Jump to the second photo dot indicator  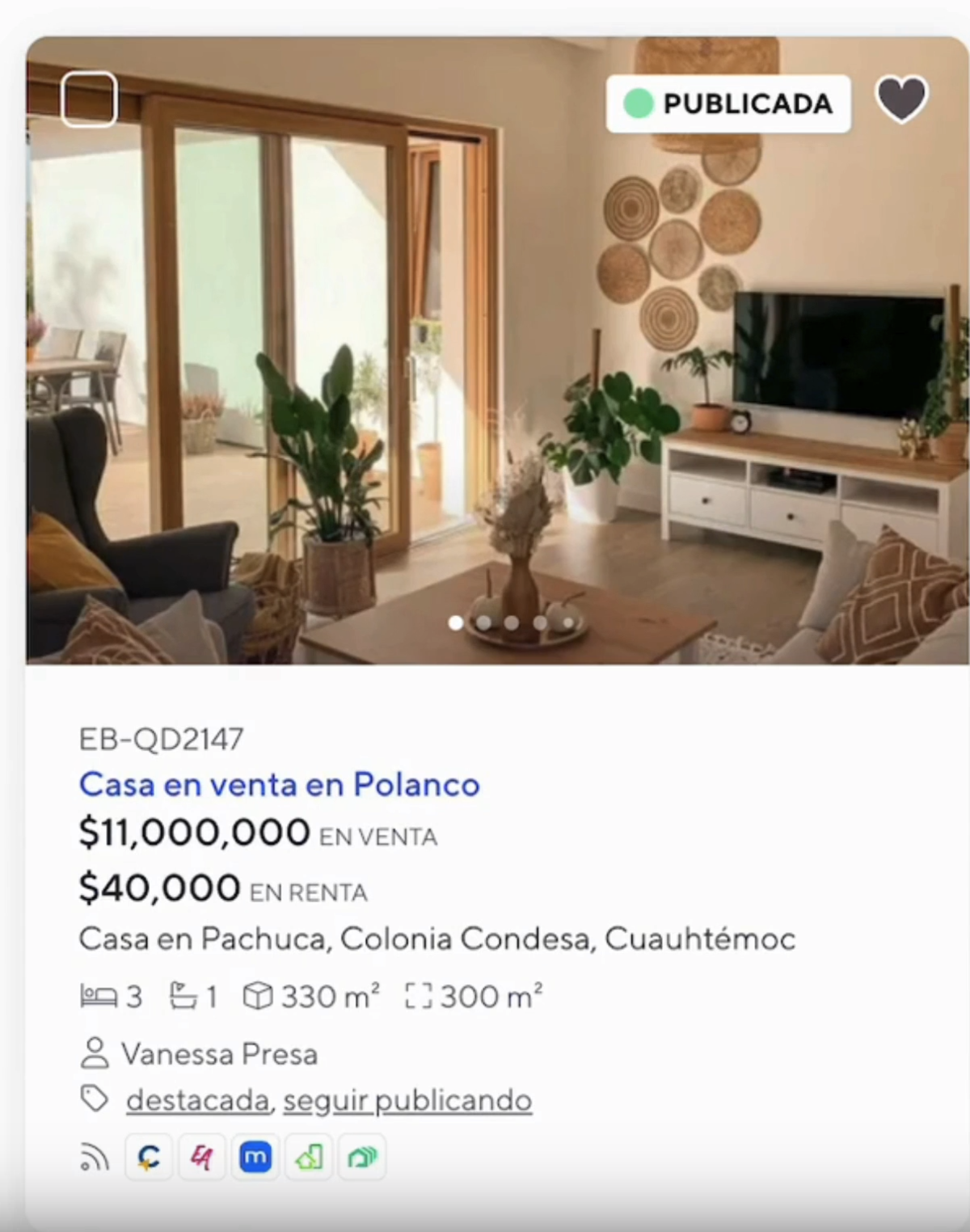tap(483, 622)
